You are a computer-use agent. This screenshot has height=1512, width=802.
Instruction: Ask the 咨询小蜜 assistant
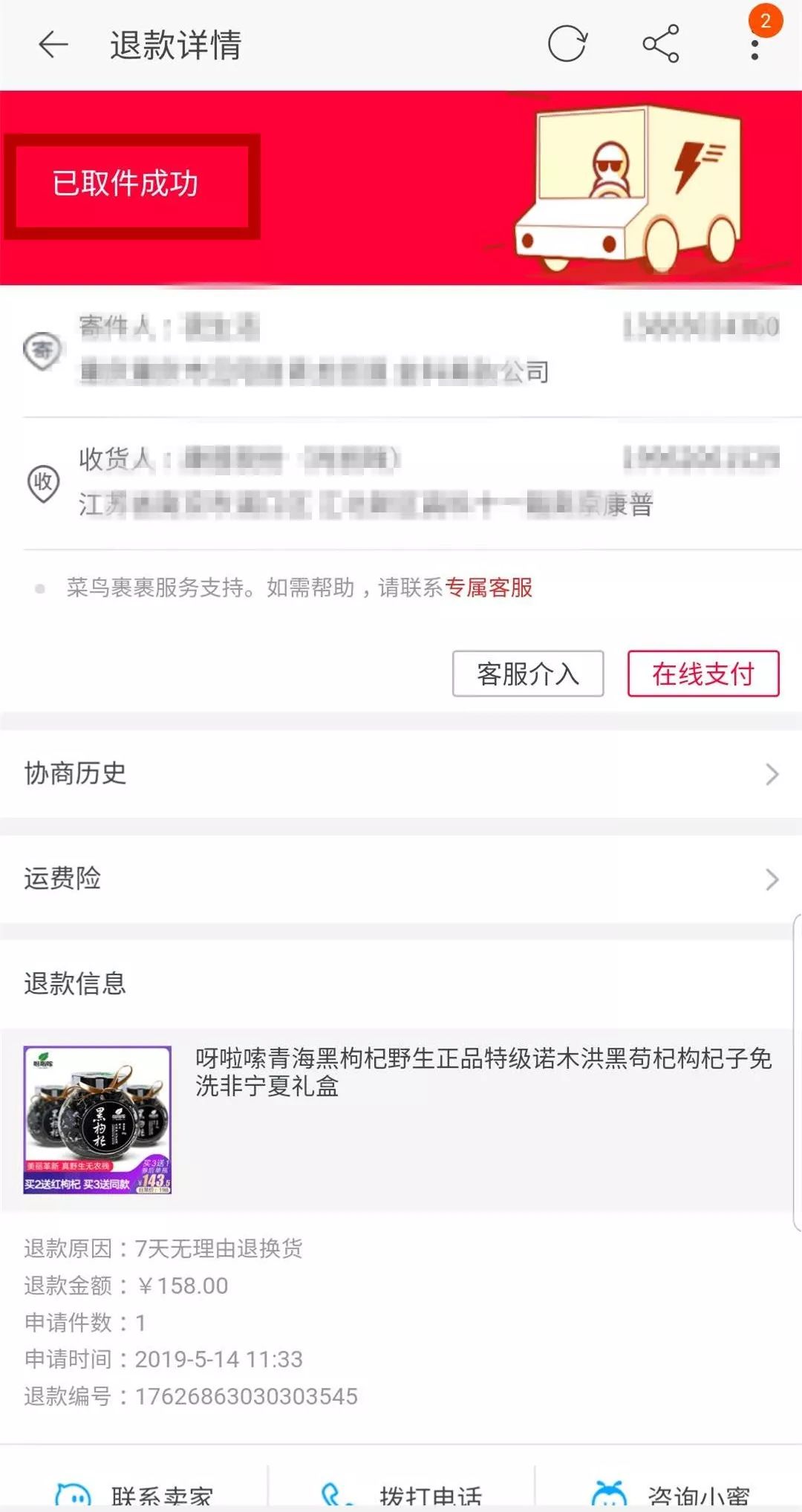click(x=670, y=1493)
